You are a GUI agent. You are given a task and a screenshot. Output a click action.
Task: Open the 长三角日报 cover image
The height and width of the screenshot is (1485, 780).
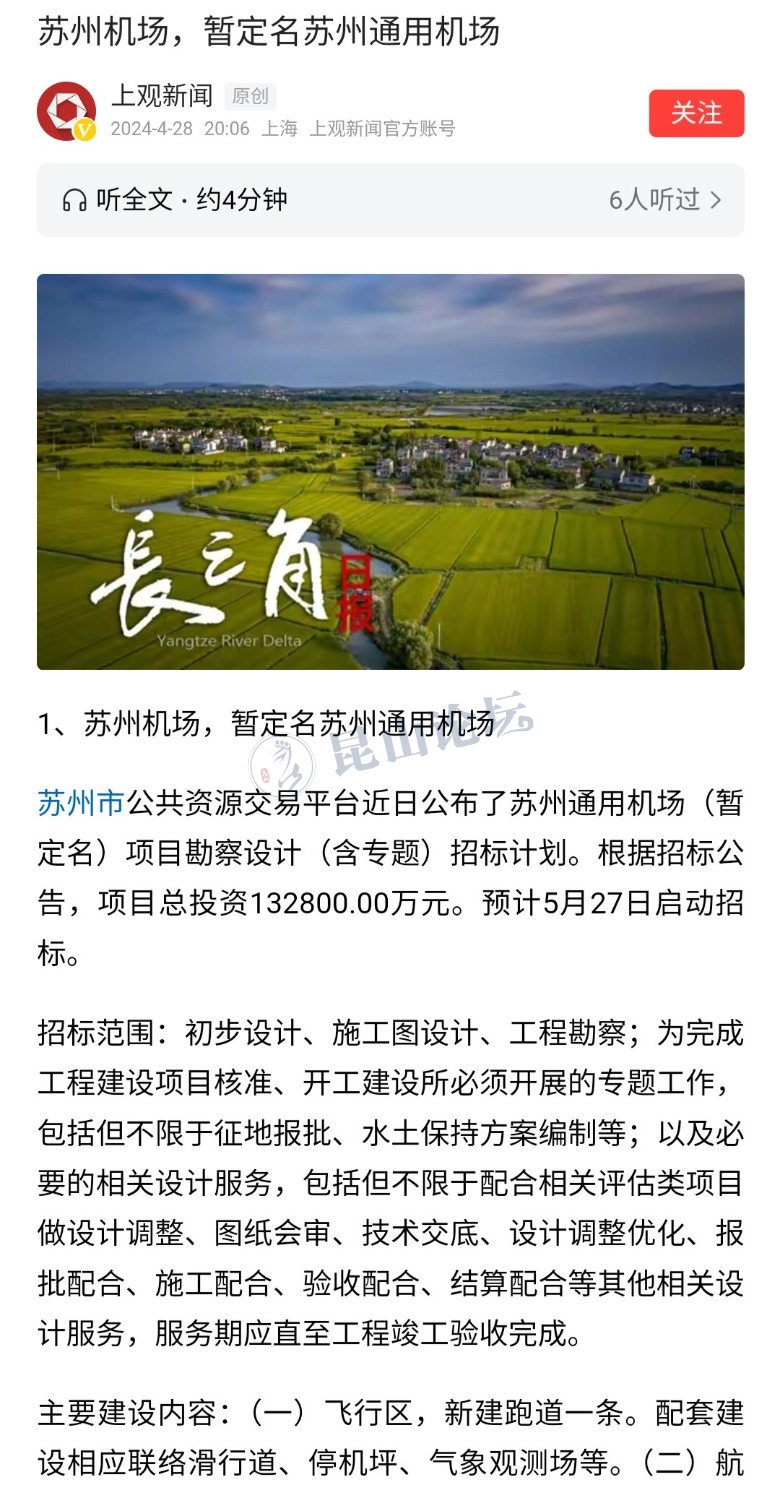390,471
